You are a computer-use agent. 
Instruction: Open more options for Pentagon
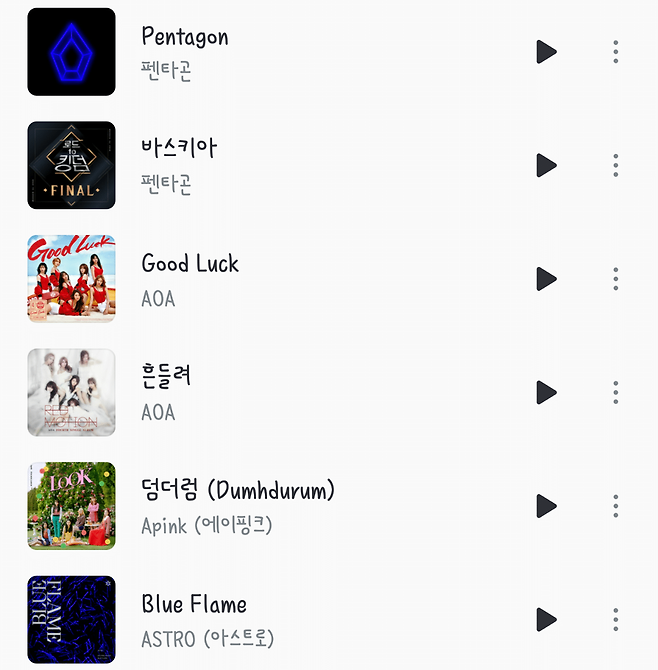point(616,52)
